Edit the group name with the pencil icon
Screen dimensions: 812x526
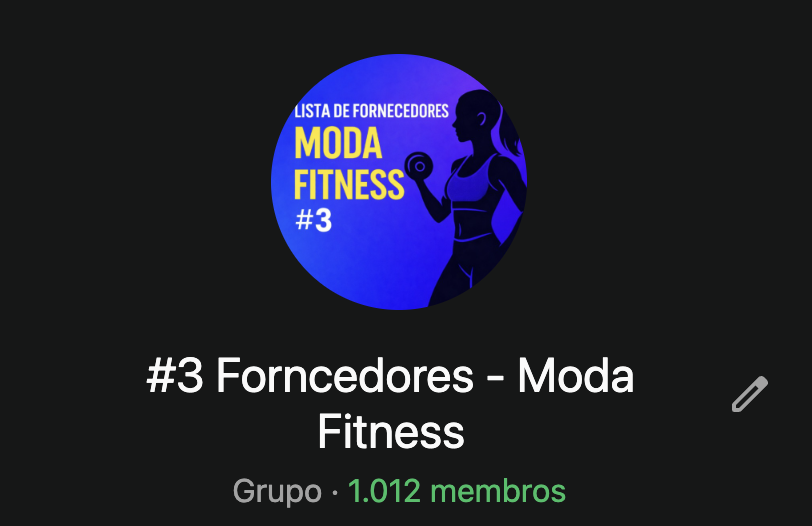tap(749, 395)
